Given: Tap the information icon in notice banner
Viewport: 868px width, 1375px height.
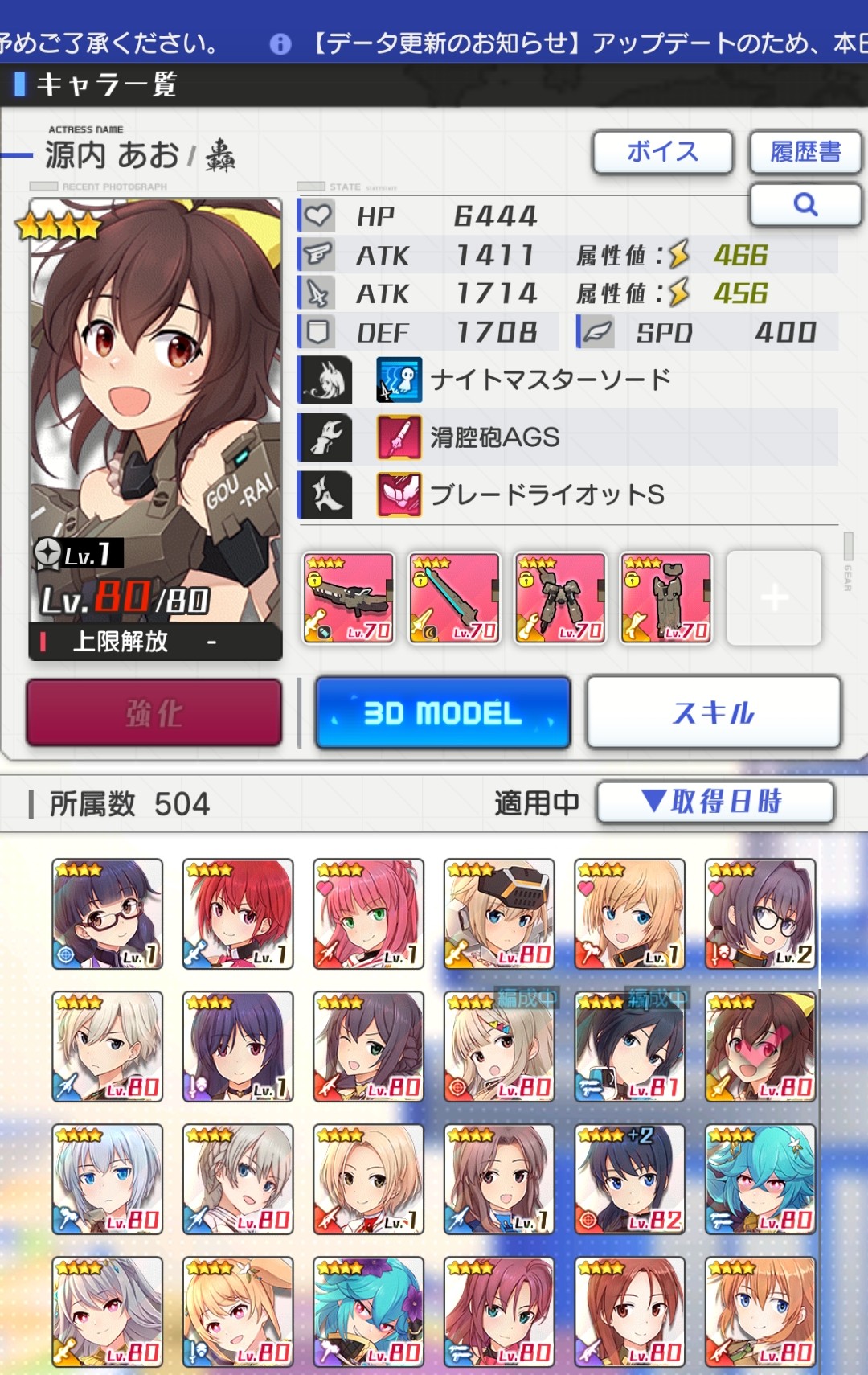Looking at the screenshot, I should click(280, 43).
